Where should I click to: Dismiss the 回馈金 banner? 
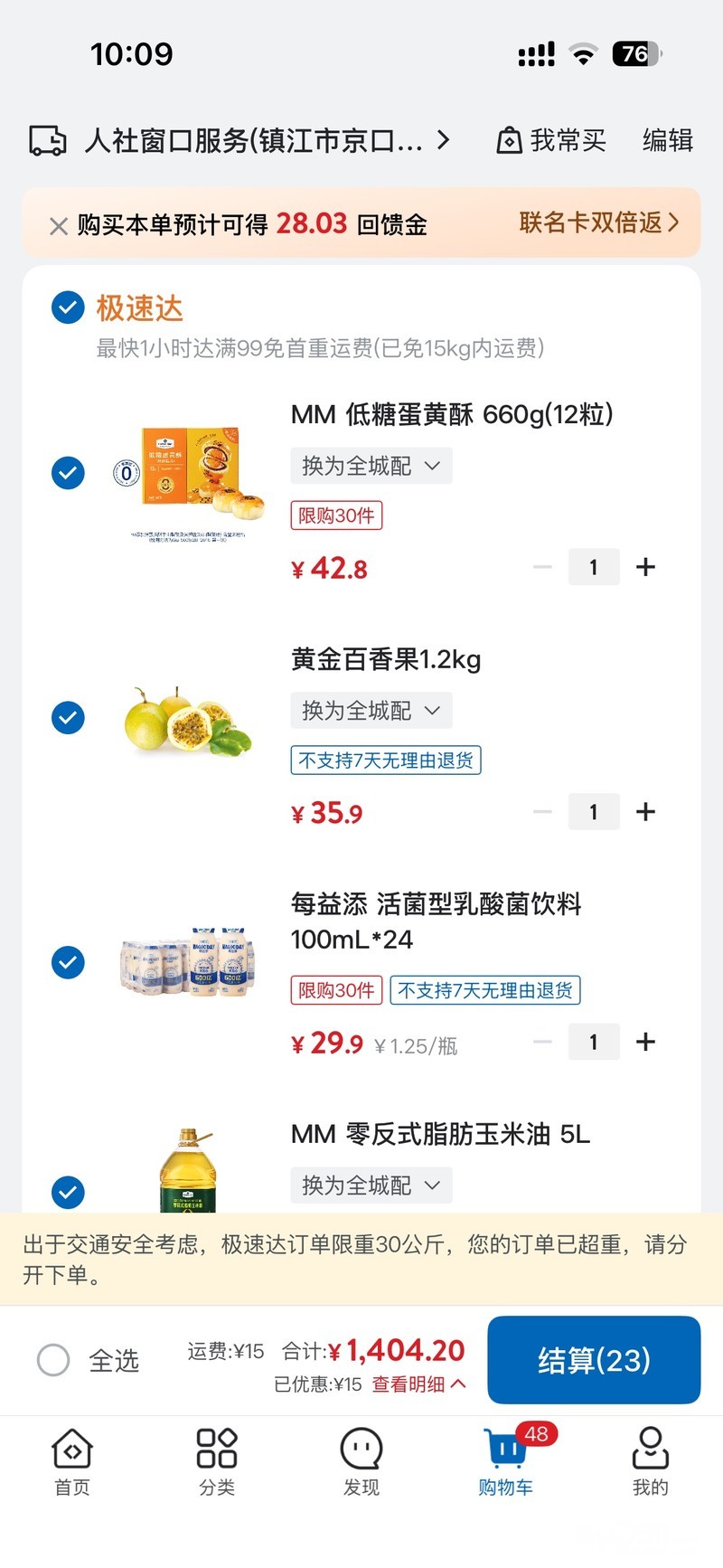[x=59, y=226]
